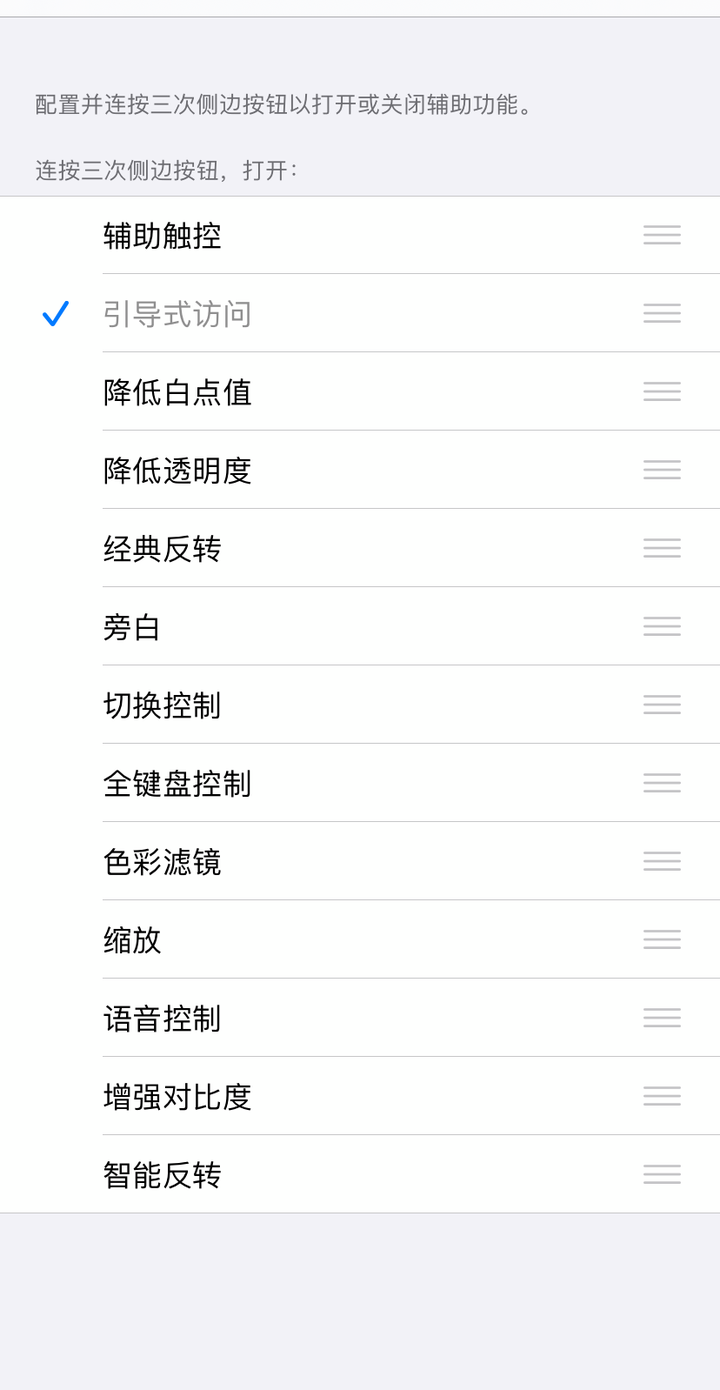Check 色彩滤镜 as a shortcut
720x1390 pixels.
[162, 861]
